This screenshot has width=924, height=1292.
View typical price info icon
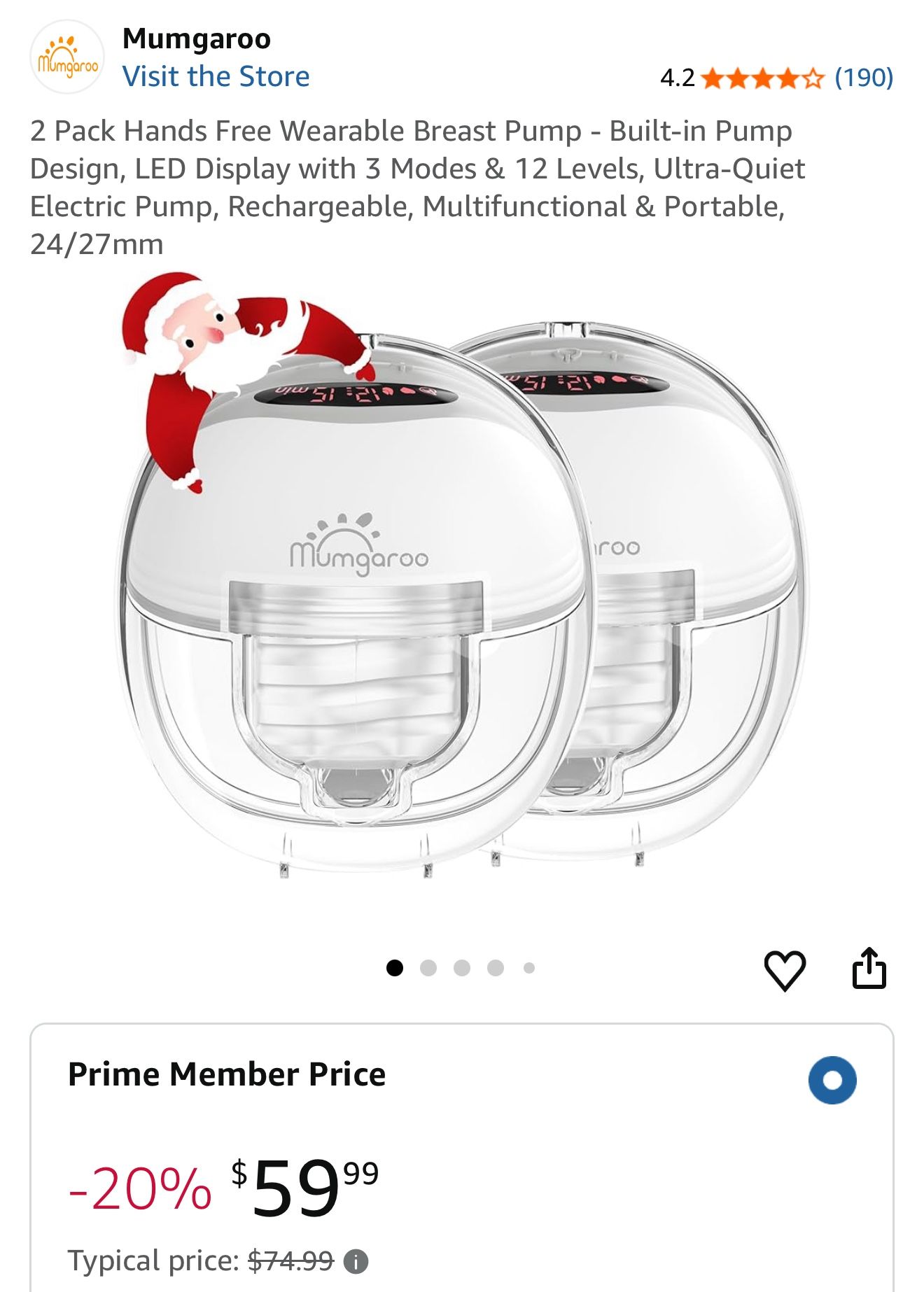click(x=356, y=1262)
